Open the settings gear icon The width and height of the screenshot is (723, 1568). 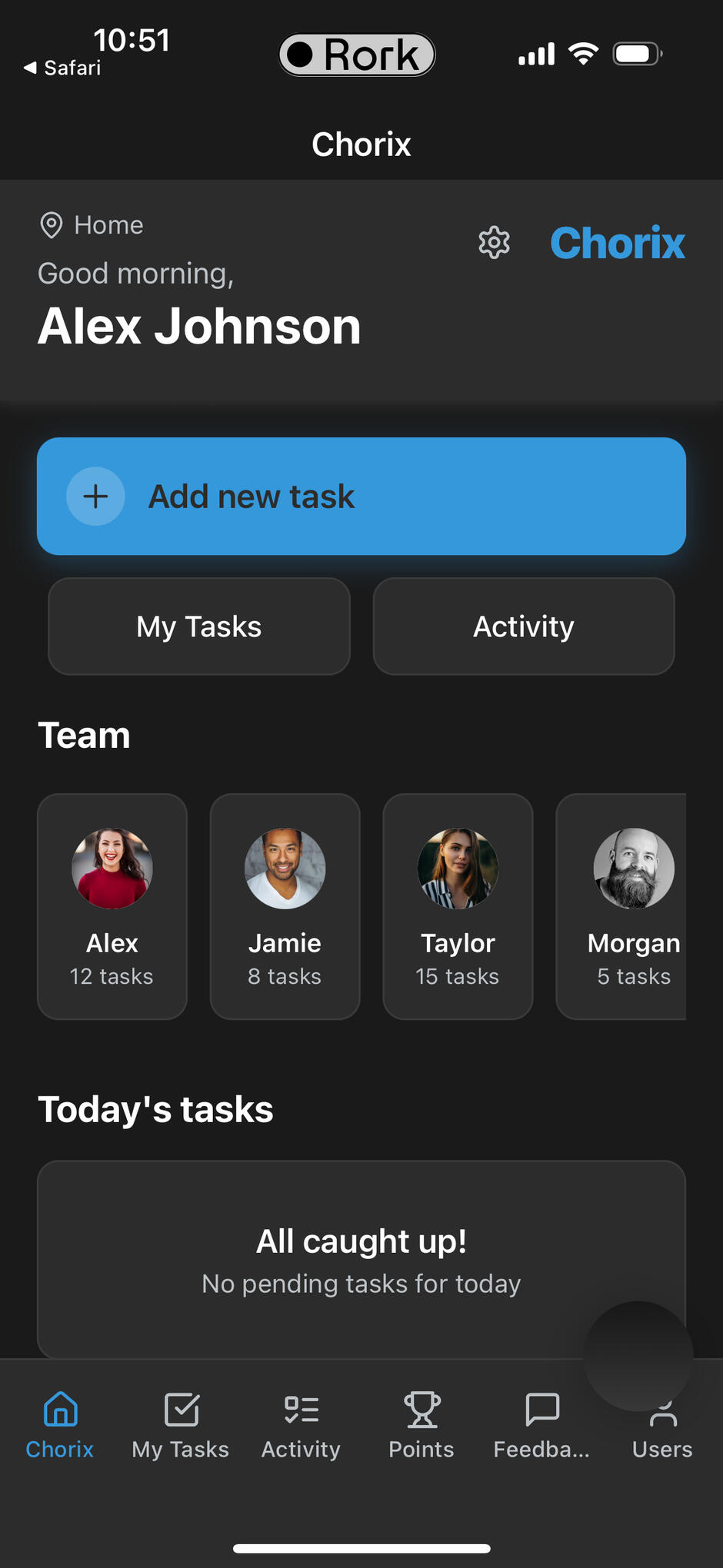[494, 243]
